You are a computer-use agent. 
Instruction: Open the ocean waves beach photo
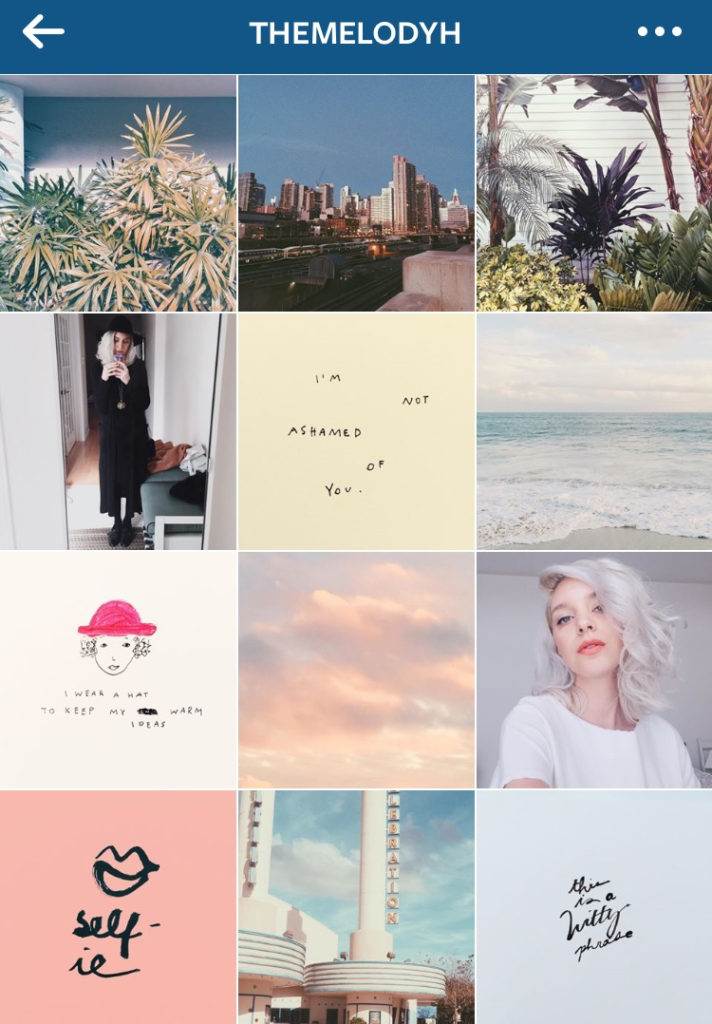coord(594,431)
